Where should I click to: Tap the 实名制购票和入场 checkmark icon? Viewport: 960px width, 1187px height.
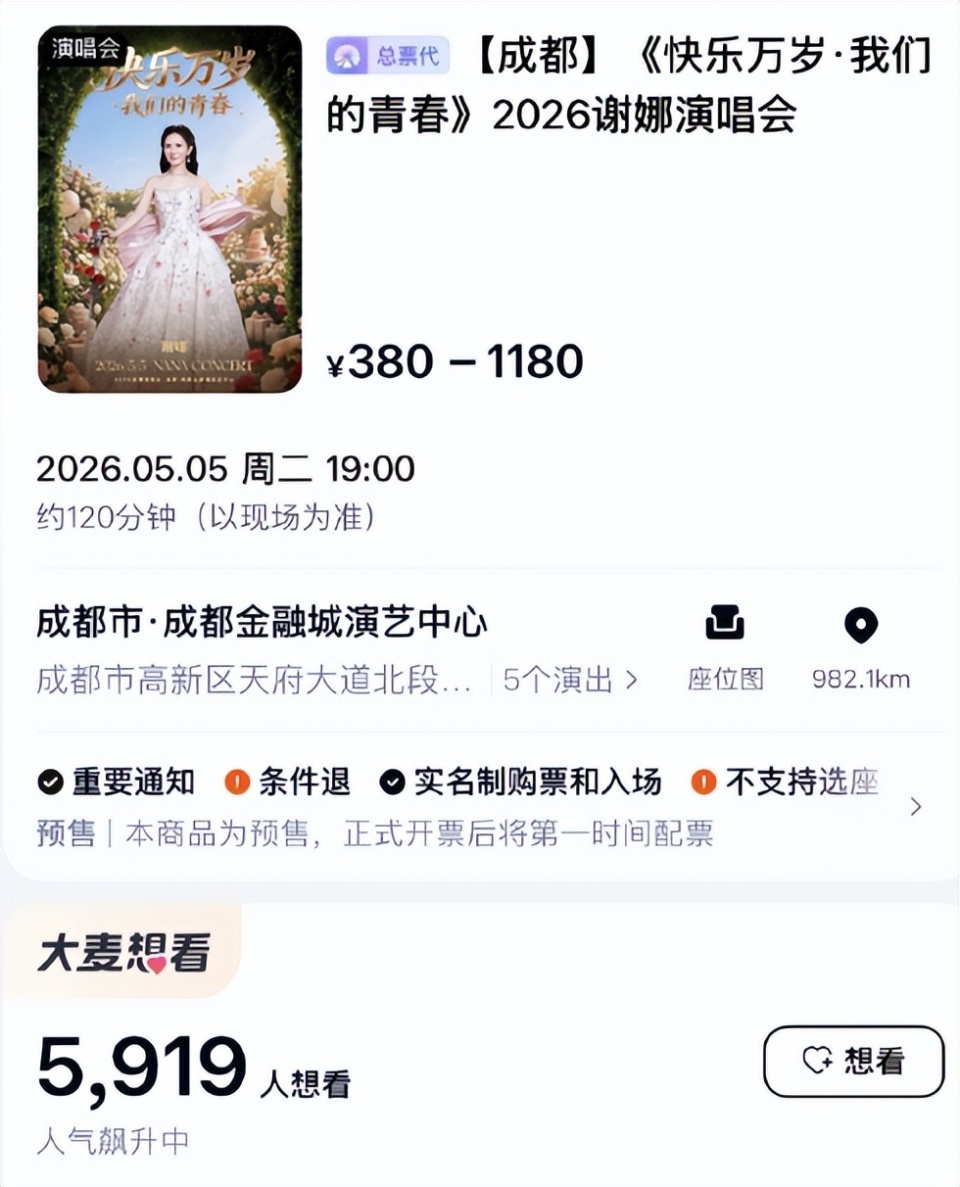tap(392, 783)
